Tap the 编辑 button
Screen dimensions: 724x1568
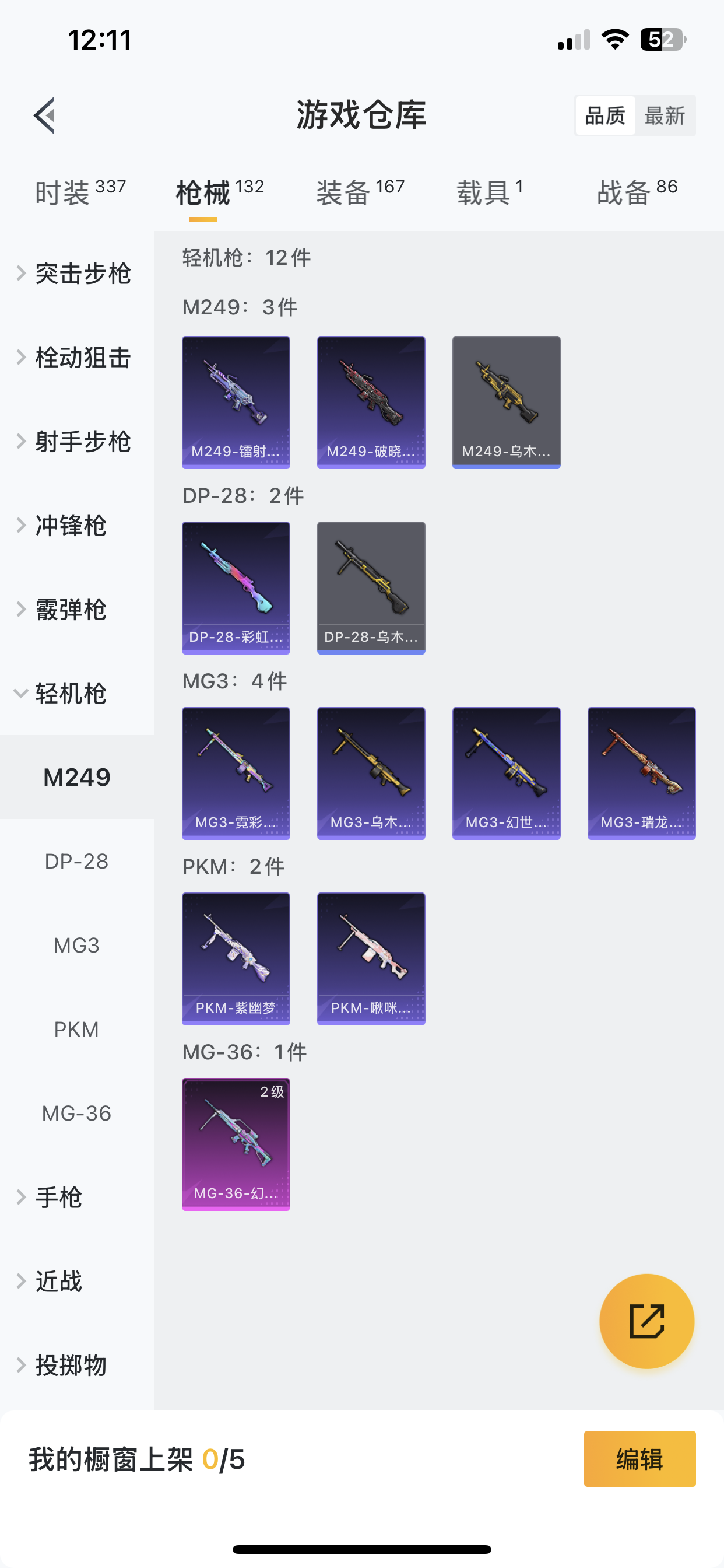click(x=639, y=1458)
